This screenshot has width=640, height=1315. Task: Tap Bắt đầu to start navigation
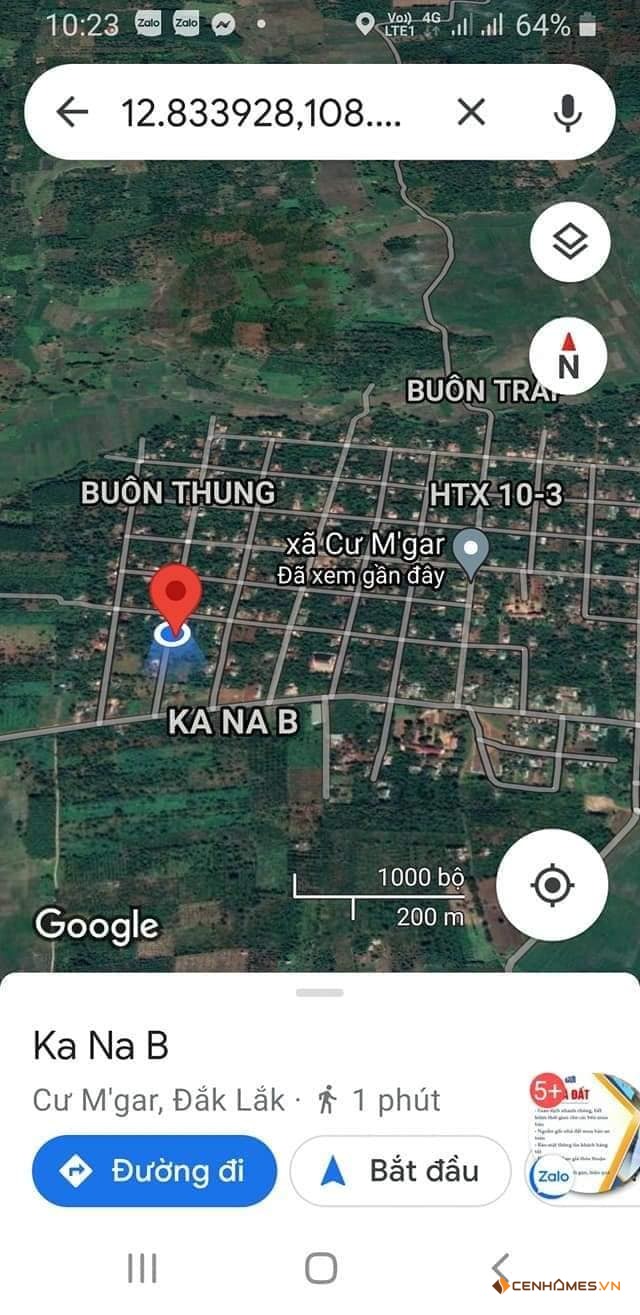[x=401, y=1170]
